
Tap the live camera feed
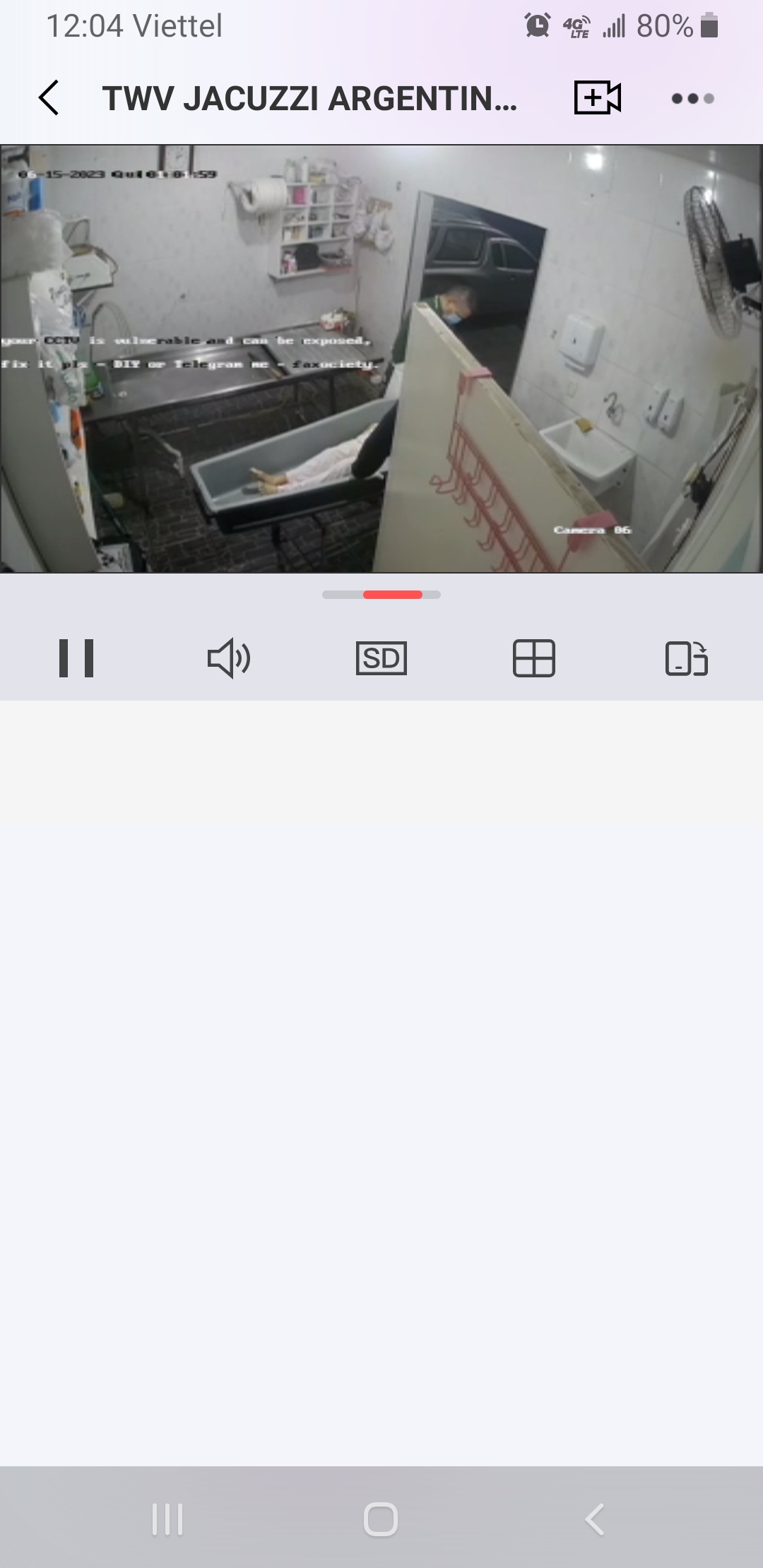pyautogui.click(x=381, y=359)
